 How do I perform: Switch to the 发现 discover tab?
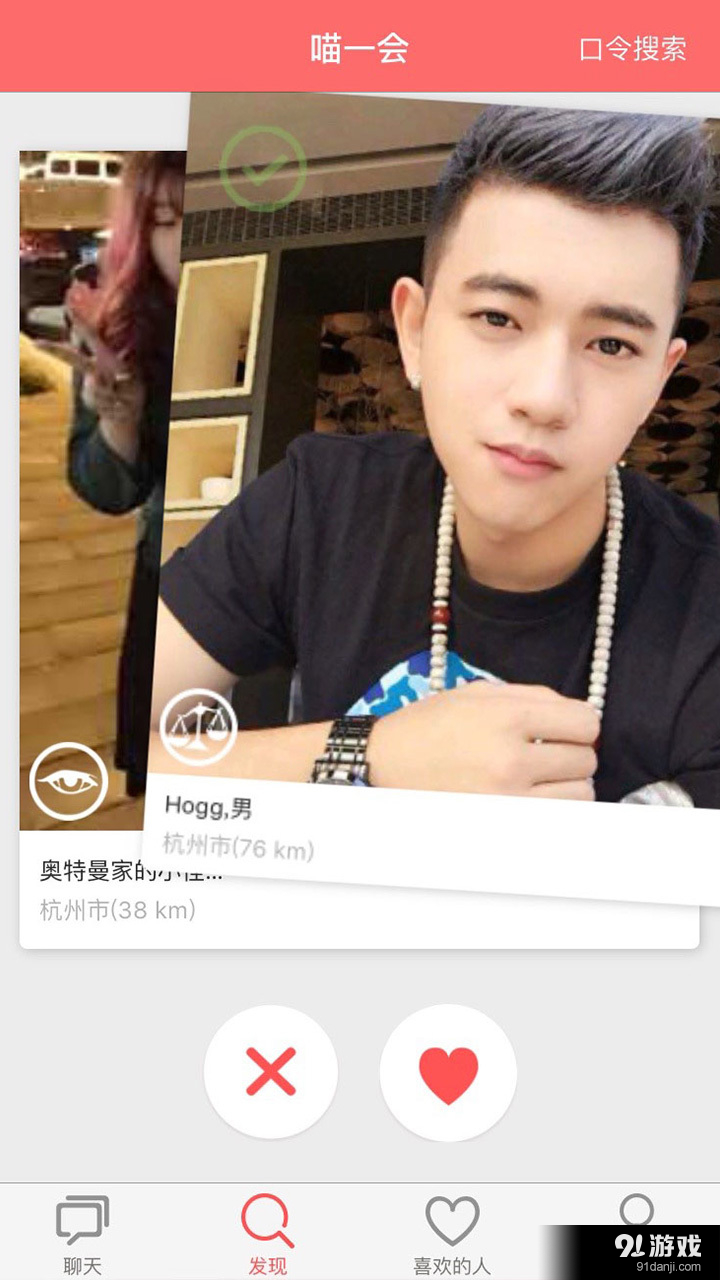point(268,1235)
